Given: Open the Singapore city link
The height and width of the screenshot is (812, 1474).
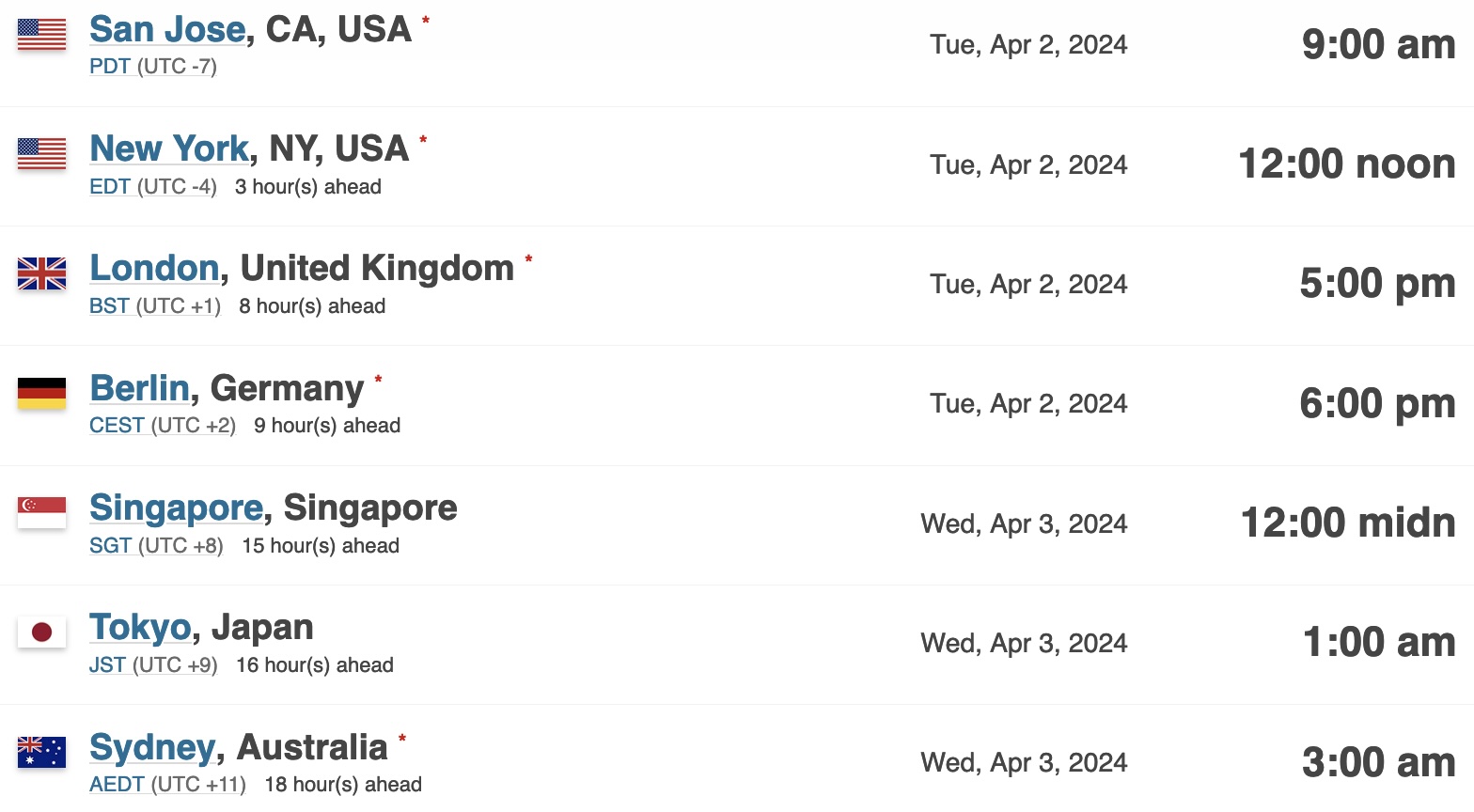Looking at the screenshot, I should tap(176, 508).
